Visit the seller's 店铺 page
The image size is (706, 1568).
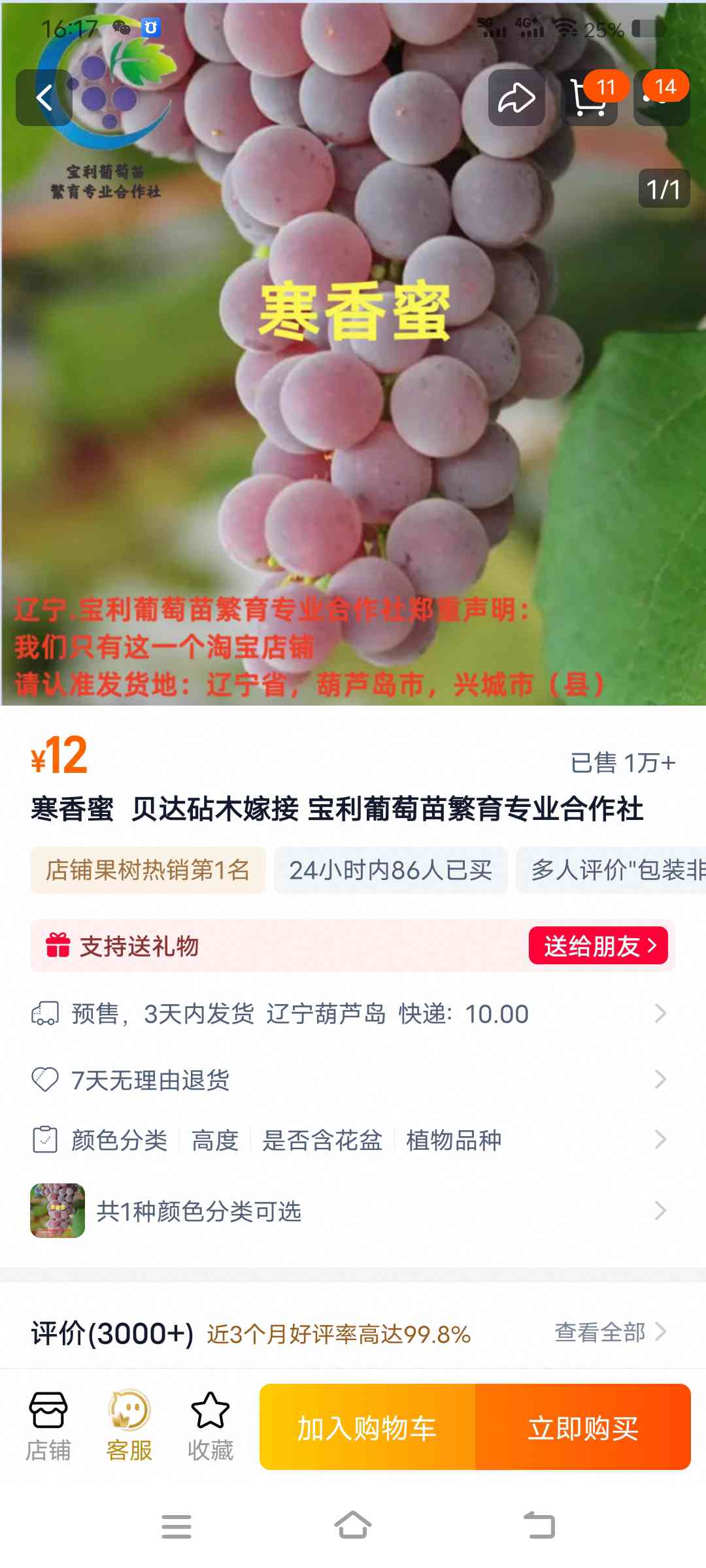[x=48, y=1427]
